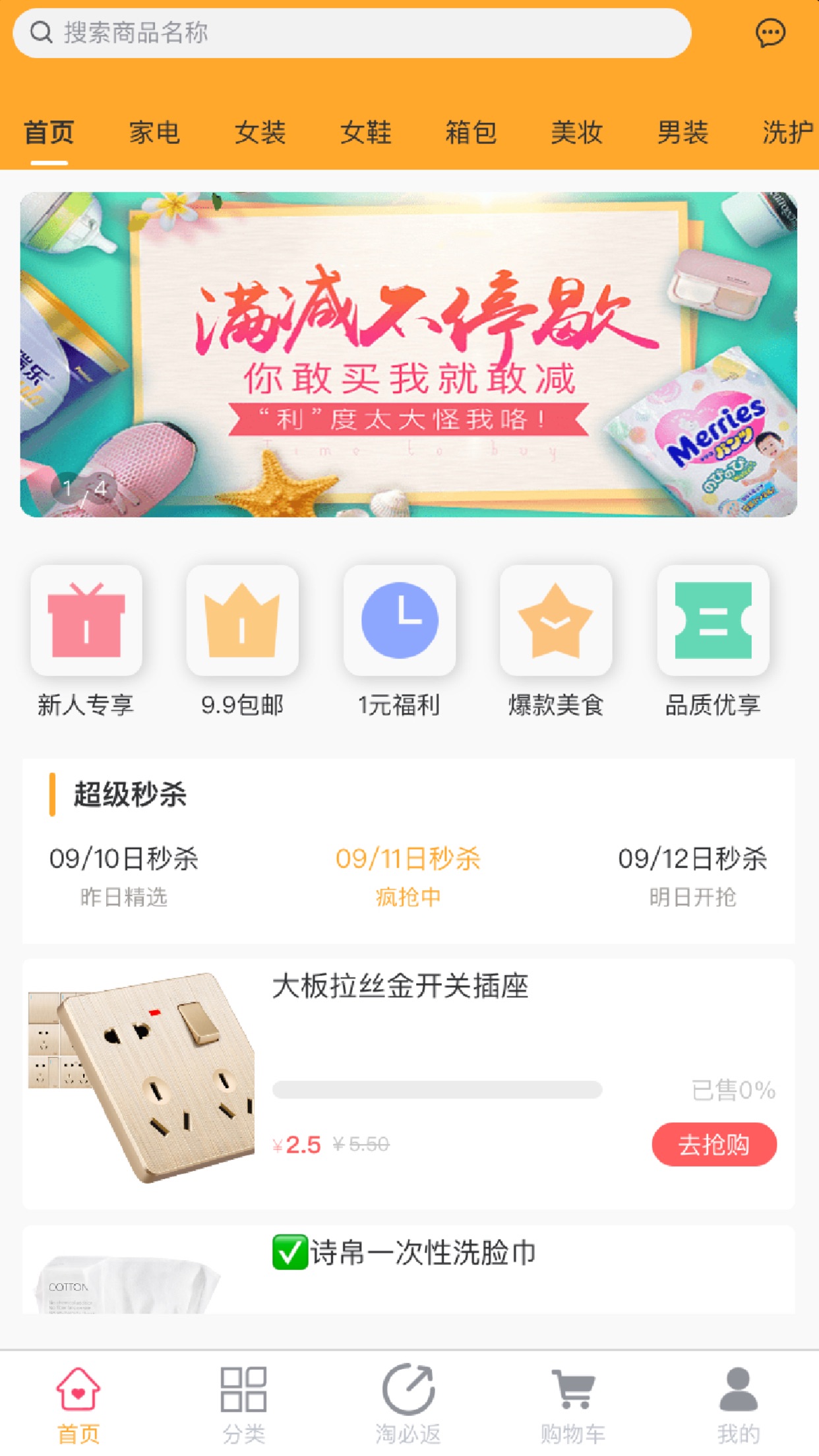
Task: Tap the 搜索商品名称 search box
Action: [x=351, y=33]
